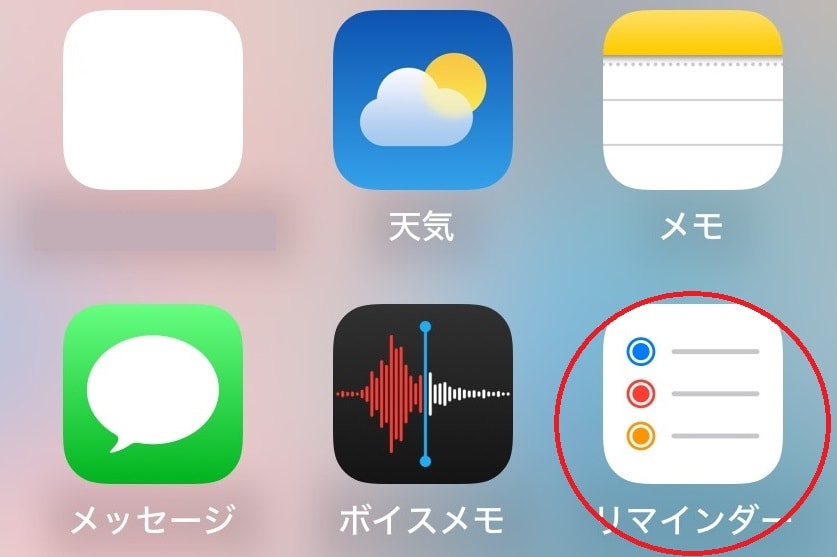The height and width of the screenshot is (557, 837).
Task: Open the リマインダー reminders app
Action: click(x=692, y=394)
